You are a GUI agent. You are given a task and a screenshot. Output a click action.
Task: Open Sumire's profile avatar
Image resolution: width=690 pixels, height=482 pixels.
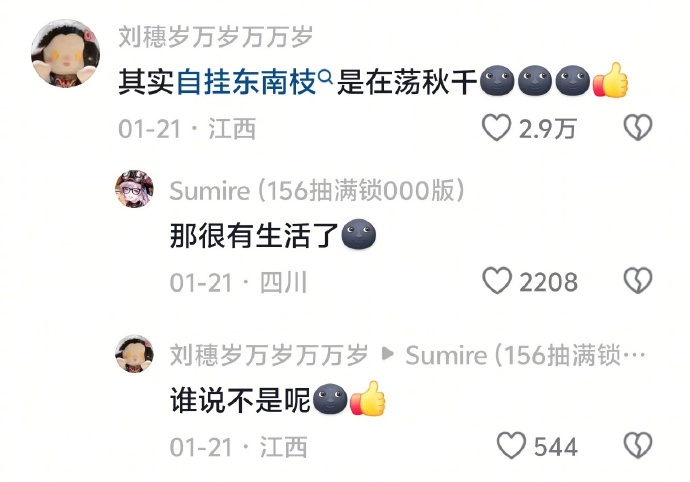coord(135,190)
